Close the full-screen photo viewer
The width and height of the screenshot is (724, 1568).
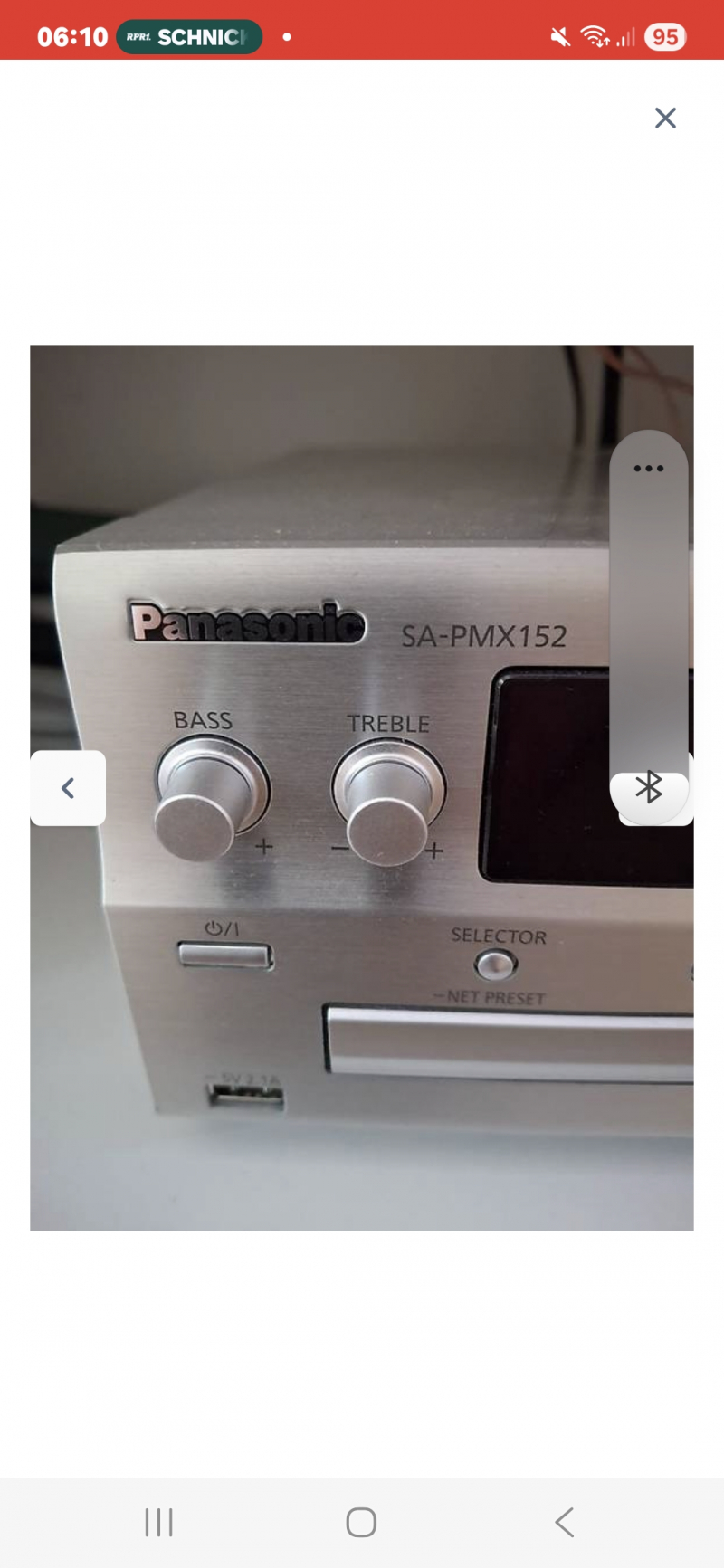click(x=665, y=118)
